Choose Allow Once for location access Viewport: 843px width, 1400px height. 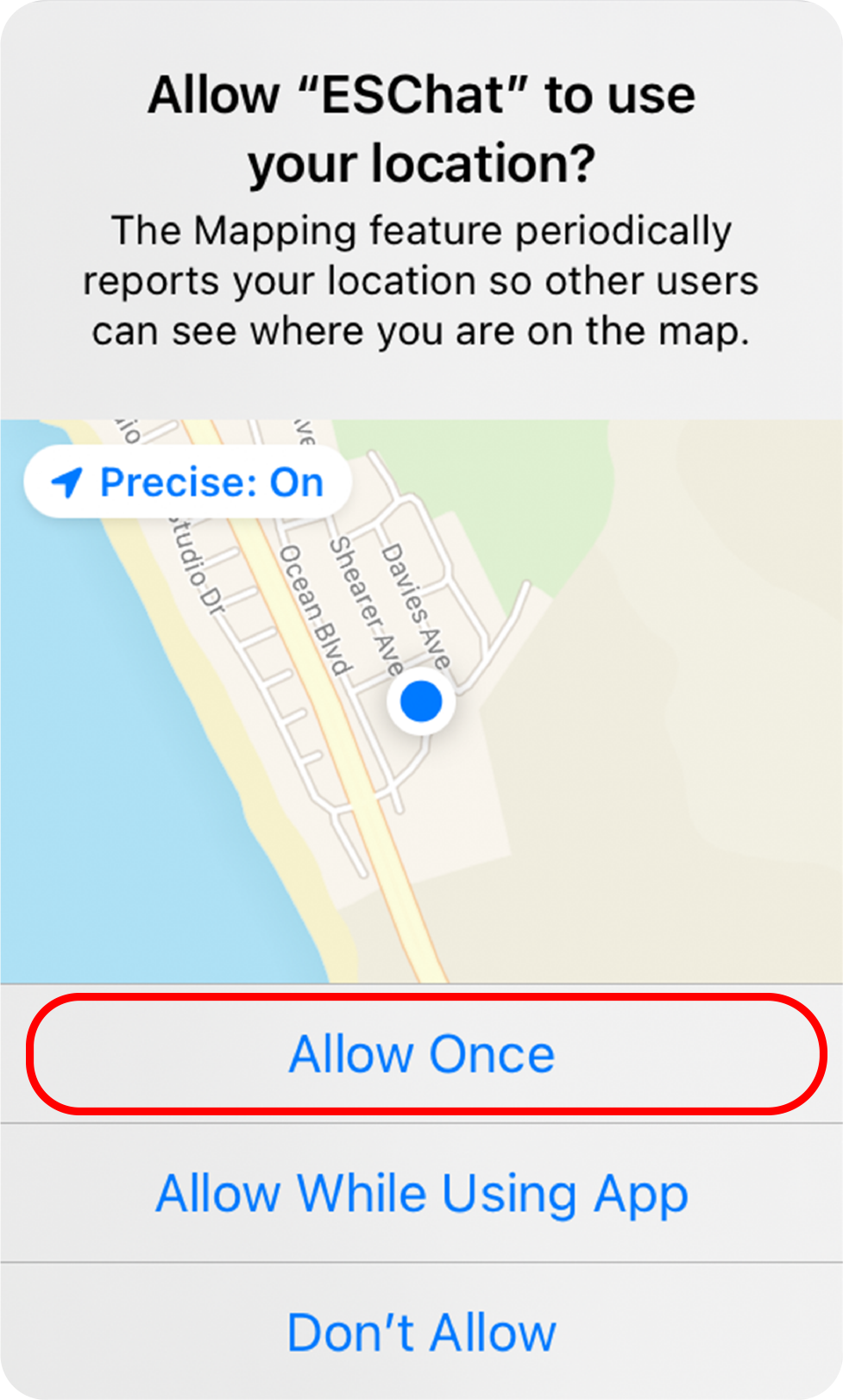coord(422,1054)
